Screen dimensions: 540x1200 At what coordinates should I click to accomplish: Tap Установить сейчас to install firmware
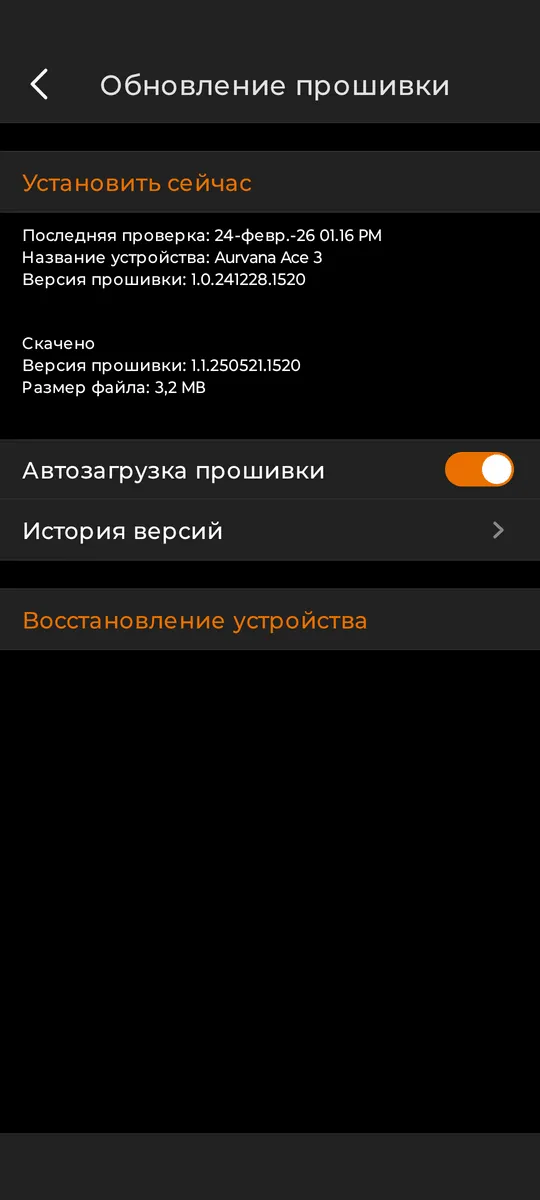[270, 183]
